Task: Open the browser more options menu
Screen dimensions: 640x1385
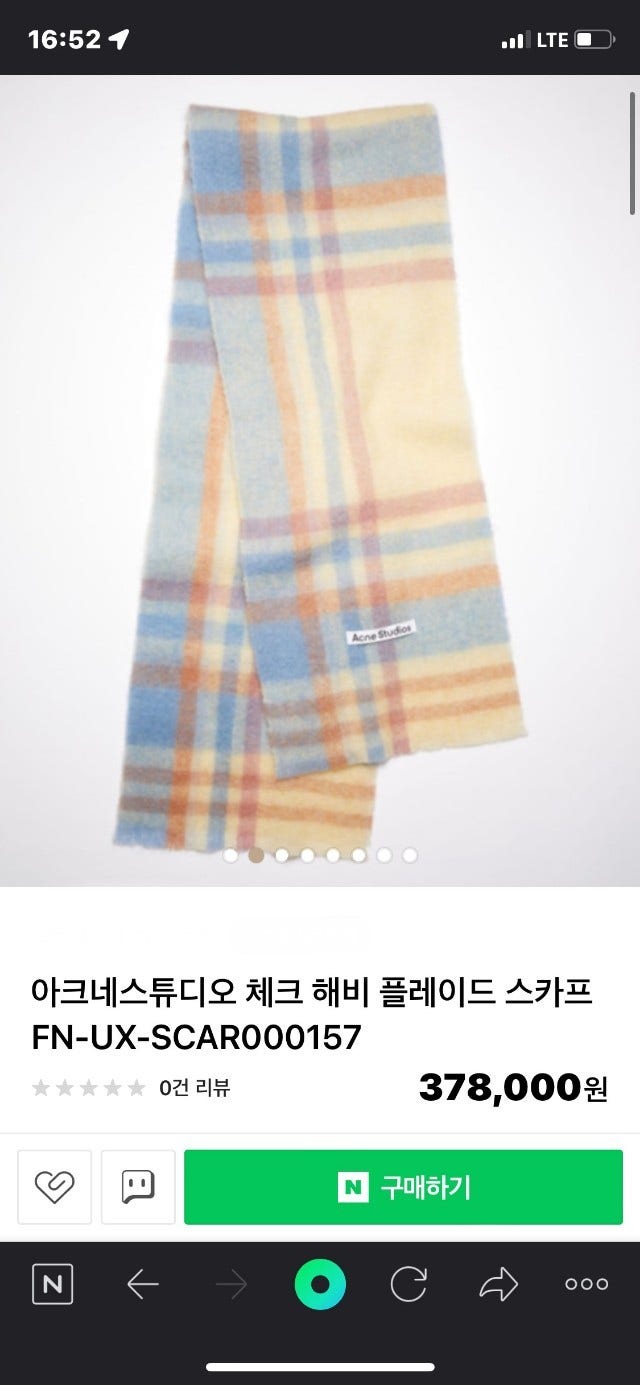Action: tap(587, 1285)
